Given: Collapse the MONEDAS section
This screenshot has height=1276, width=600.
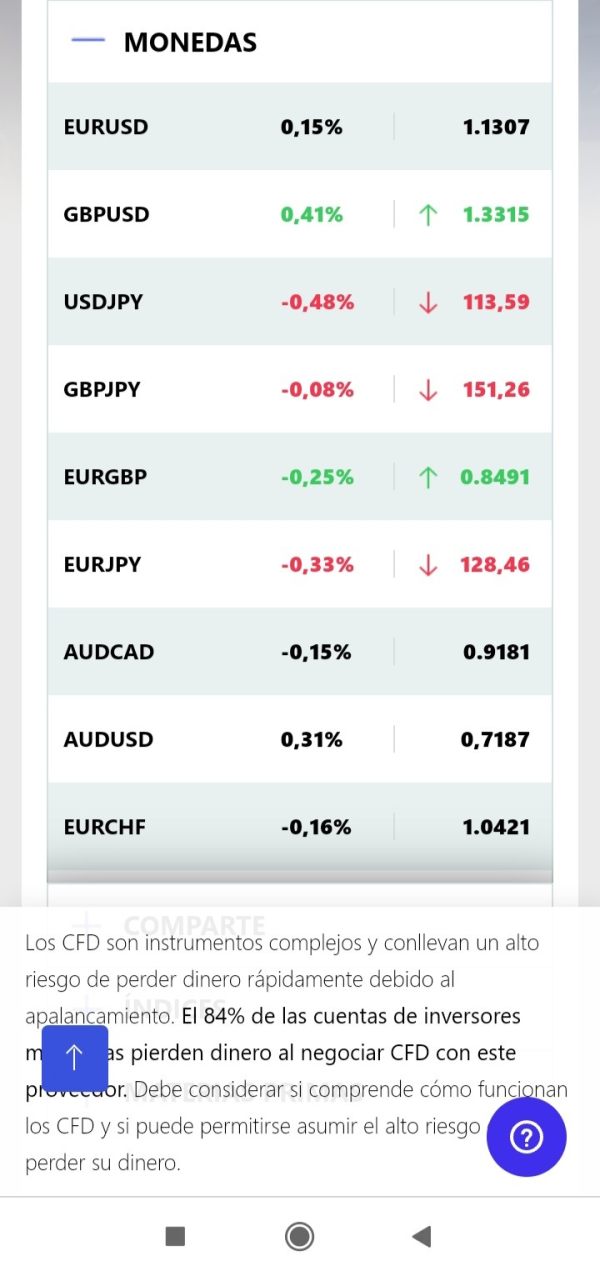Looking at the screenshot, I should 88,41.
